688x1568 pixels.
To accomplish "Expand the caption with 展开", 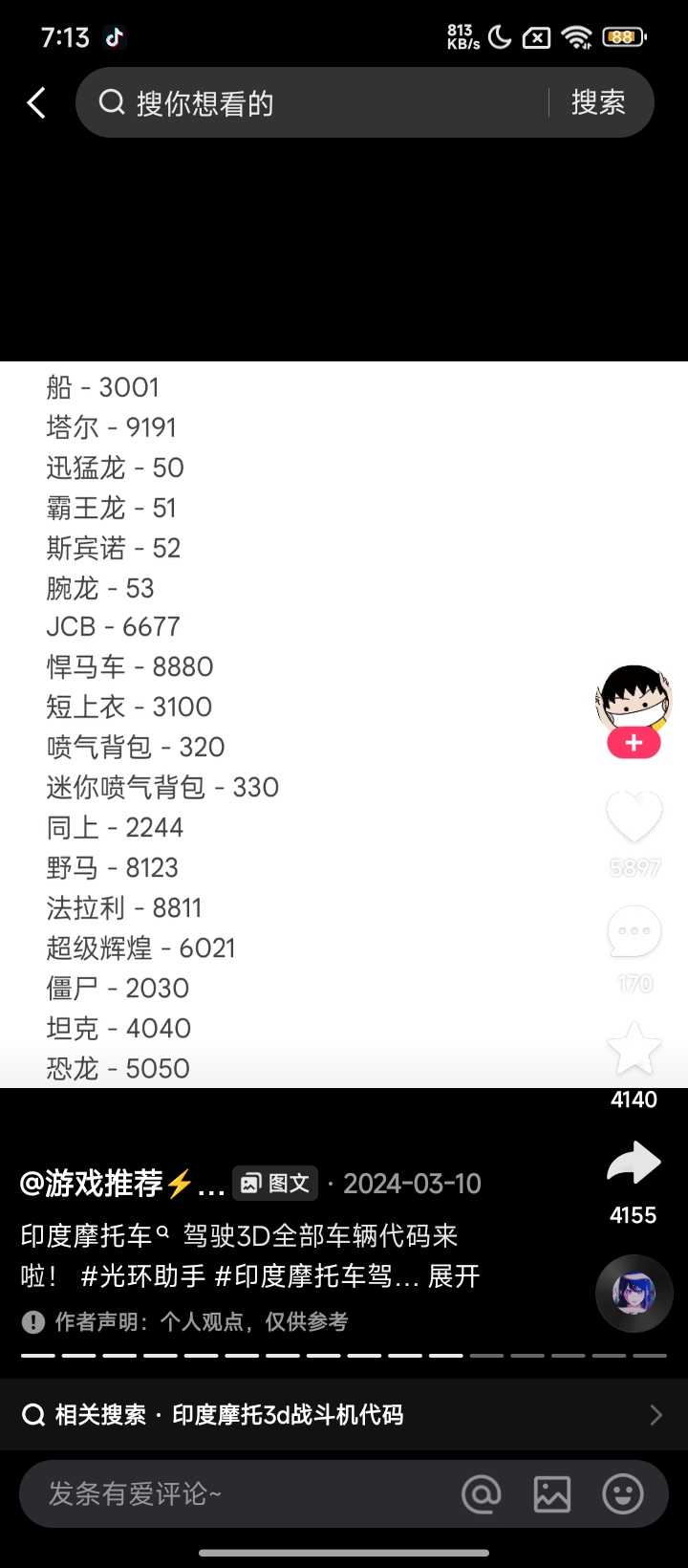I will click(453, 1276).
